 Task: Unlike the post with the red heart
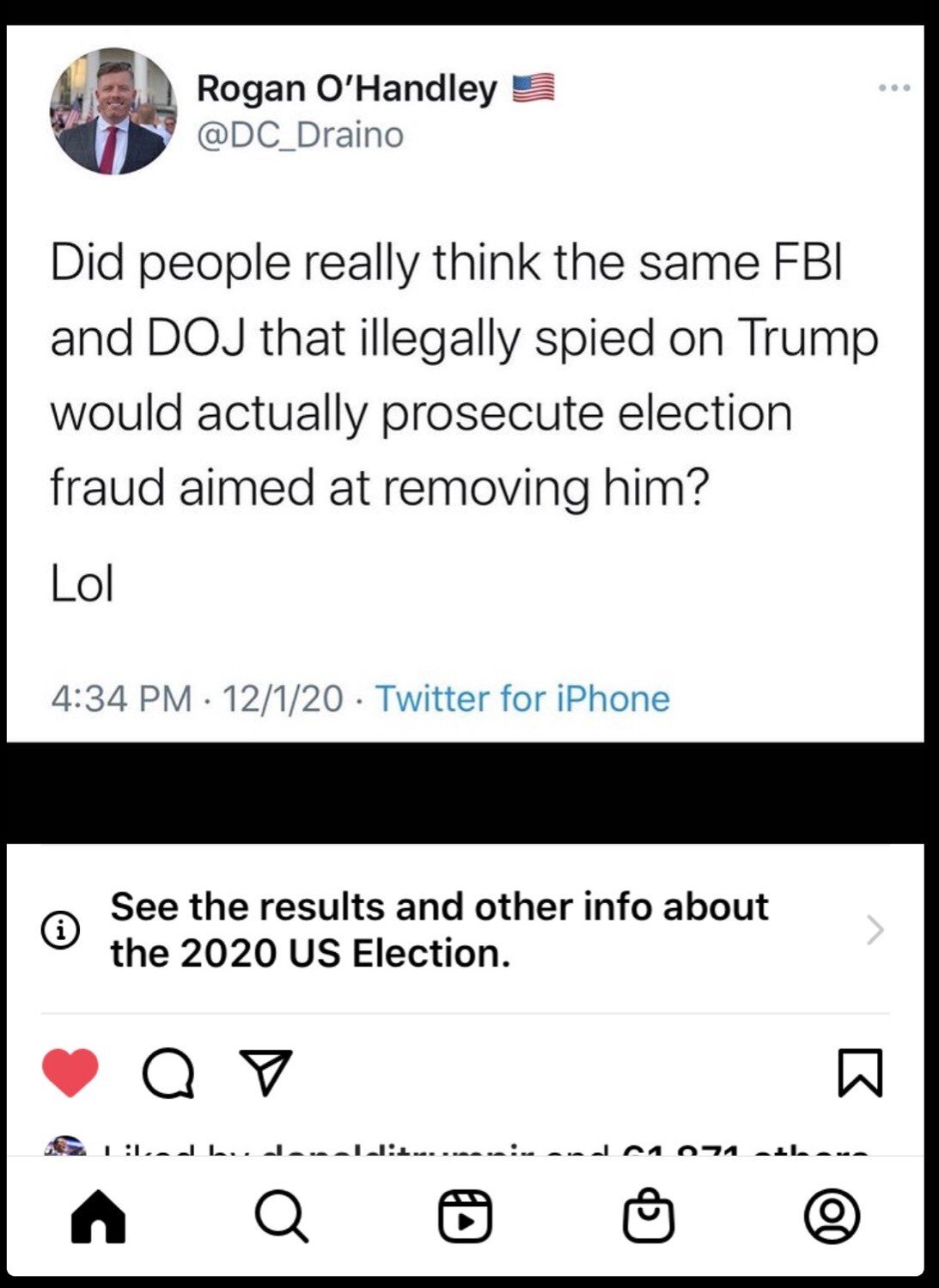[x=70, y=1073]
